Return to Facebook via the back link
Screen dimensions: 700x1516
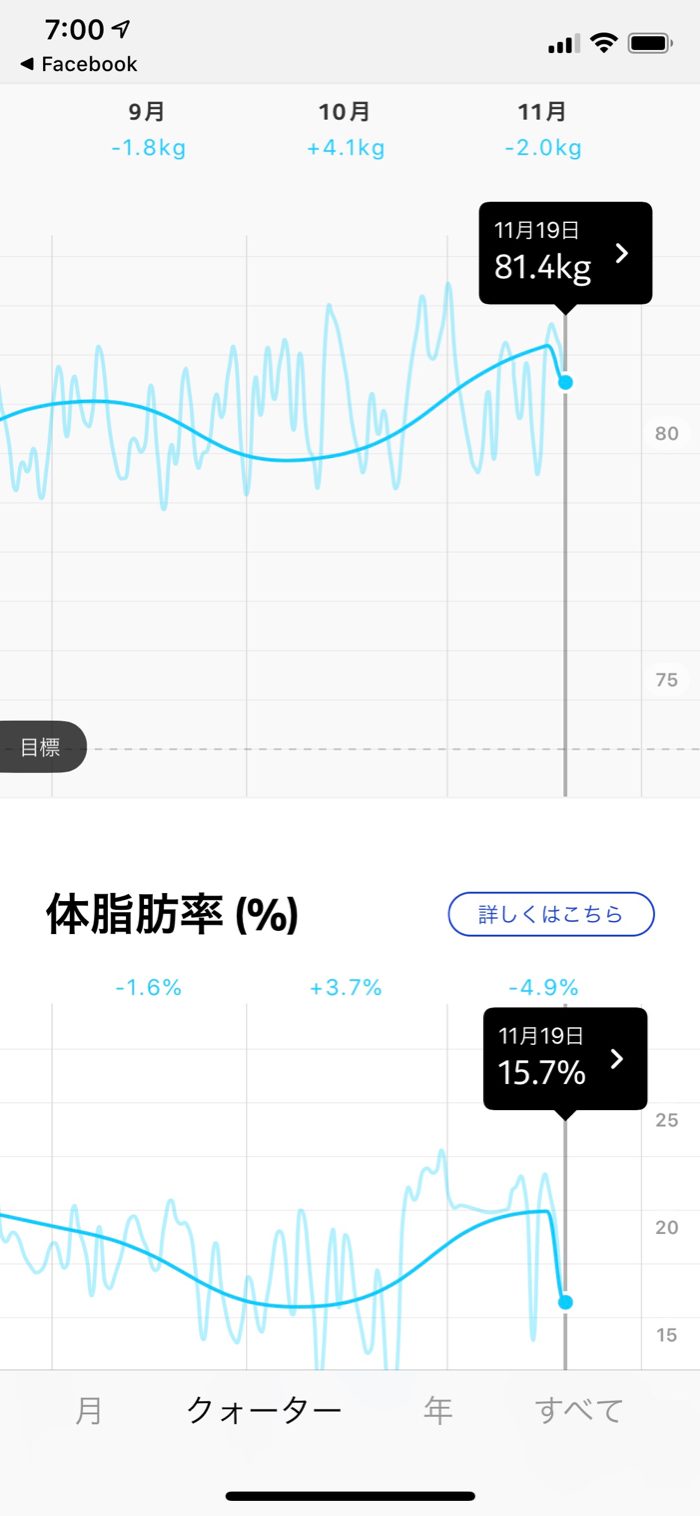(78, 64)
